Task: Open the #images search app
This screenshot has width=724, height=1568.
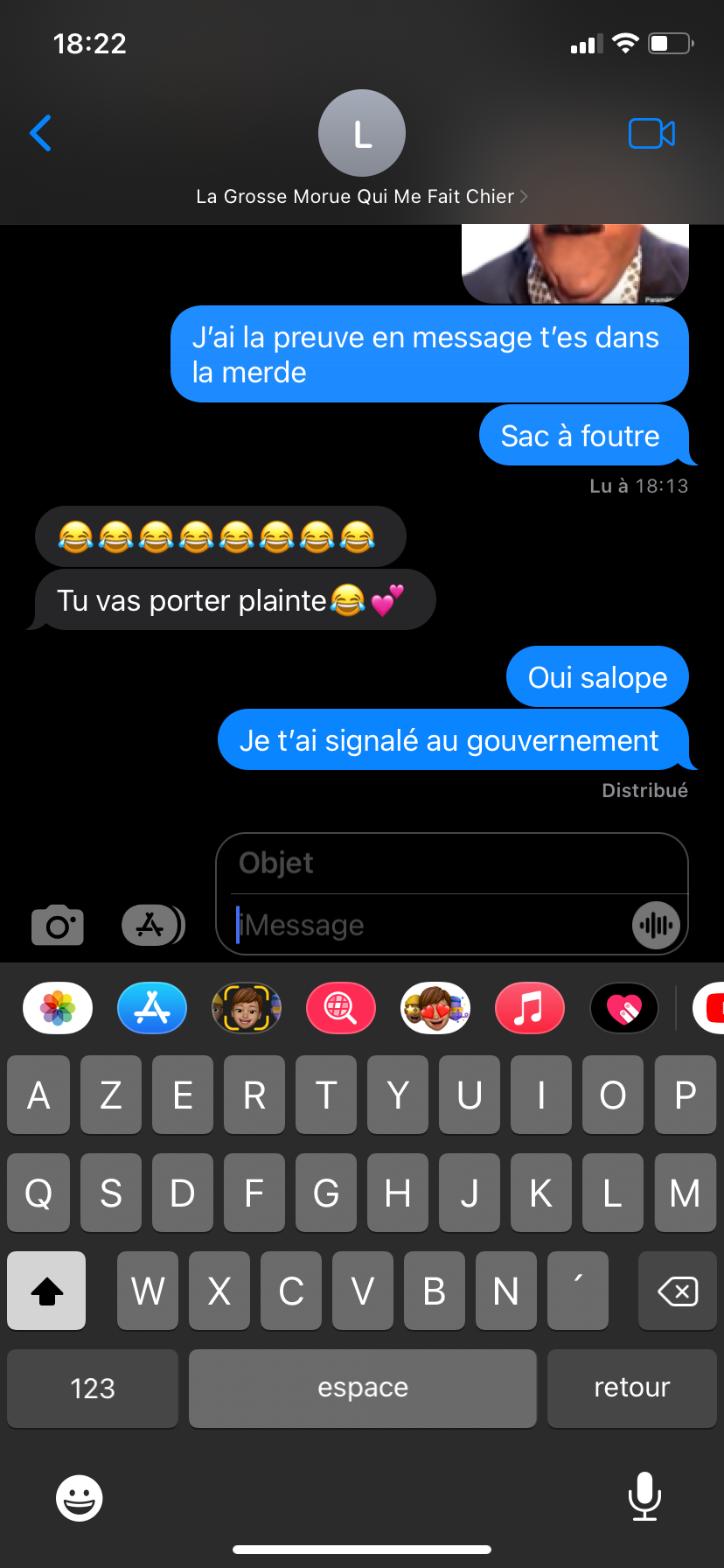Action: [x=341, y=1008]
